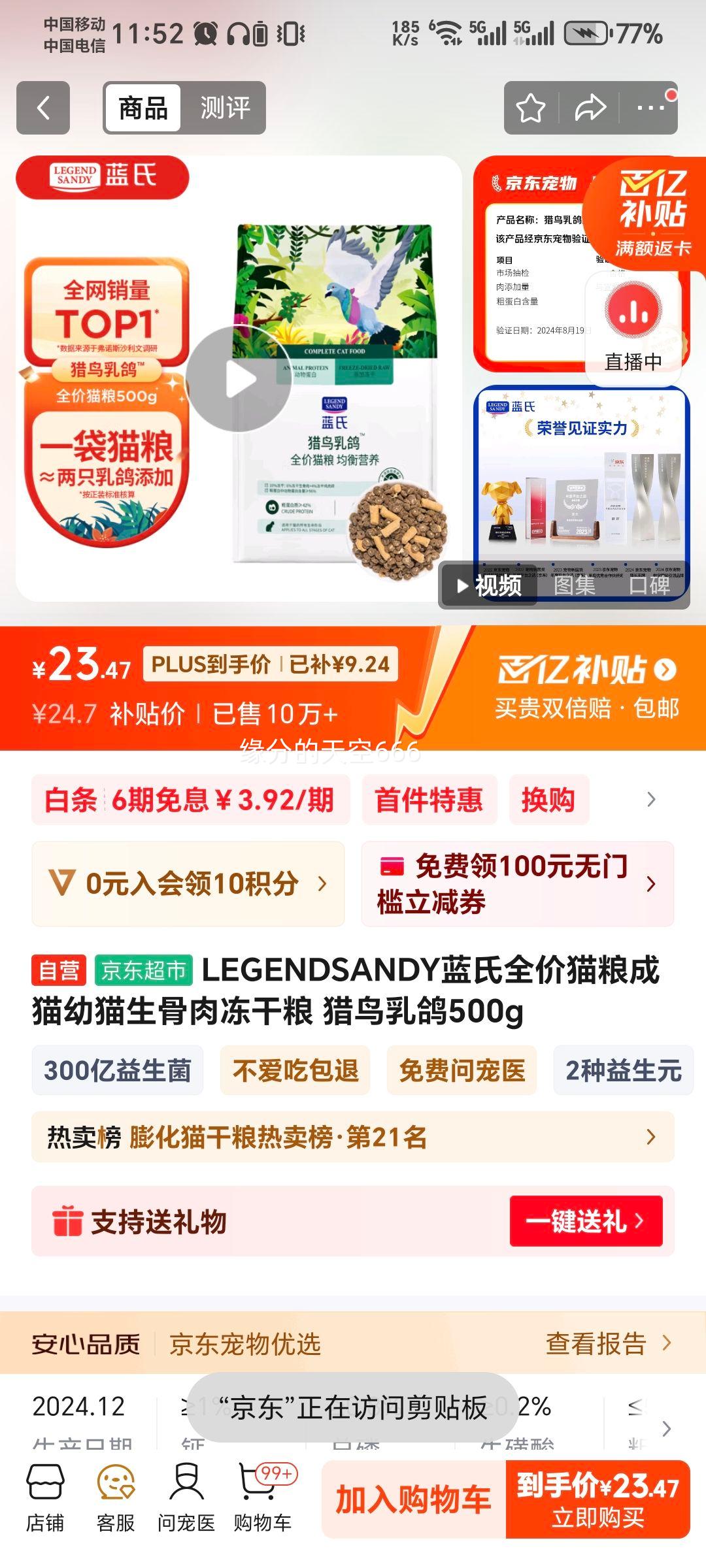Play the product video
Screen dimensions: 706x1568
click(239, 379)
